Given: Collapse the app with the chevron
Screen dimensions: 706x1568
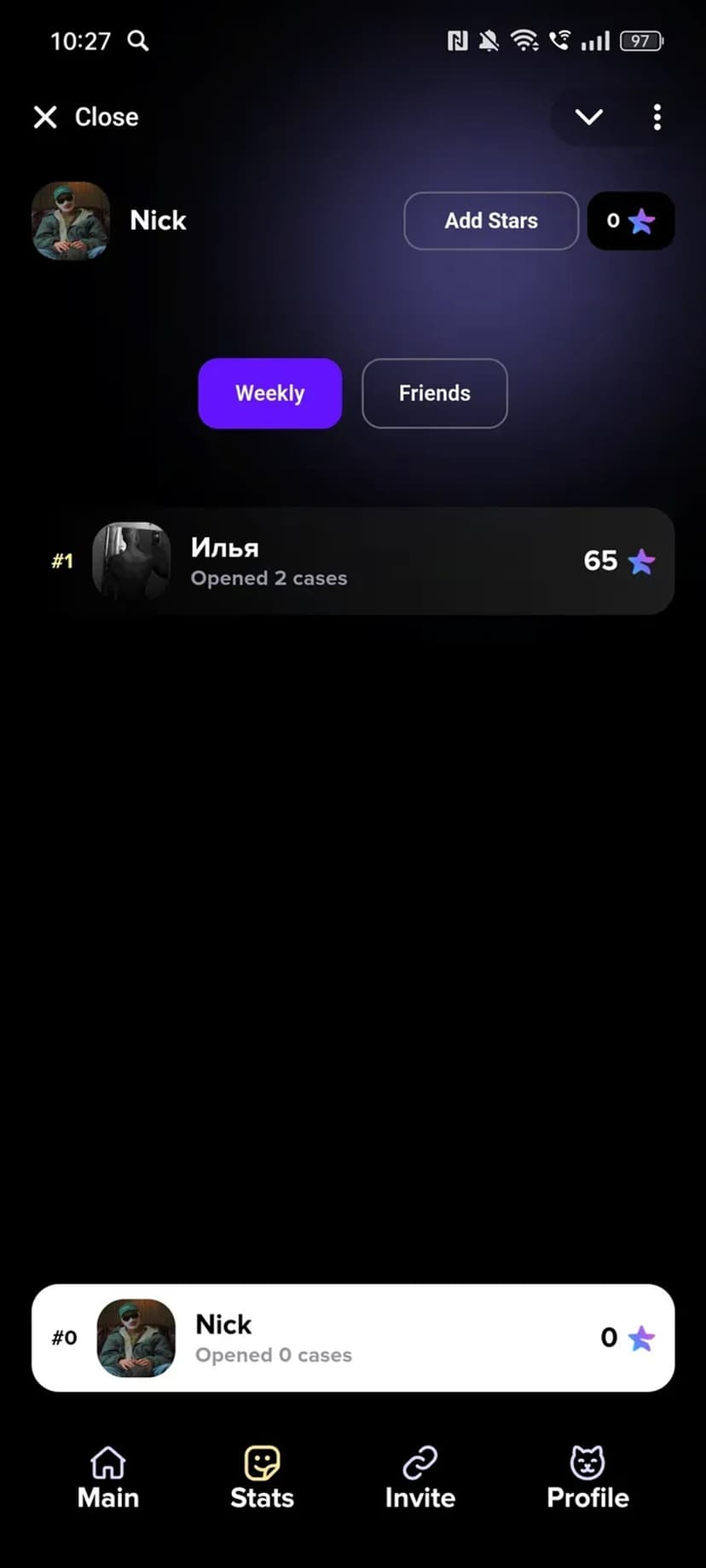Looking at the screenshot, I should (x=589, y=117).
